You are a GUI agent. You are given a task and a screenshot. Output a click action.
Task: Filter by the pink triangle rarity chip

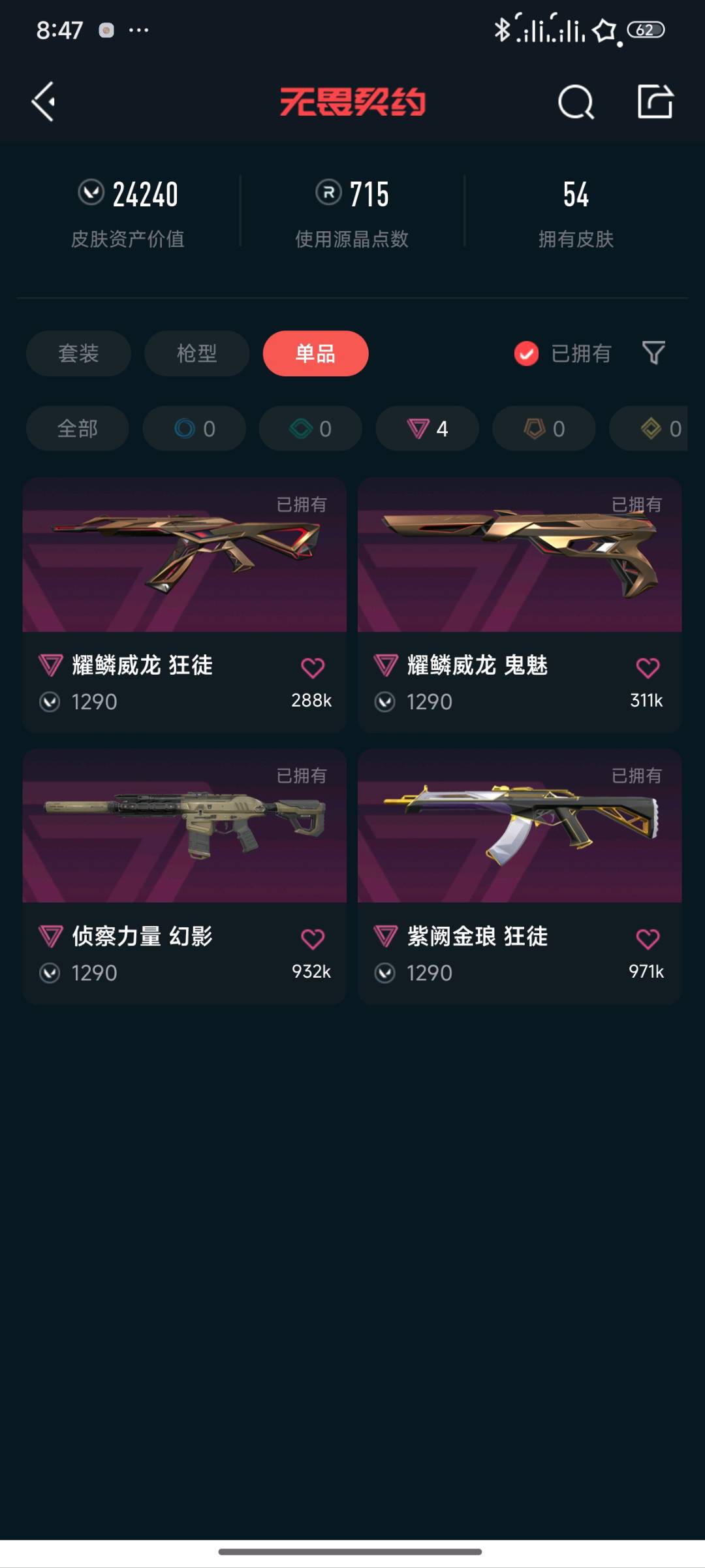pos(427,428)
